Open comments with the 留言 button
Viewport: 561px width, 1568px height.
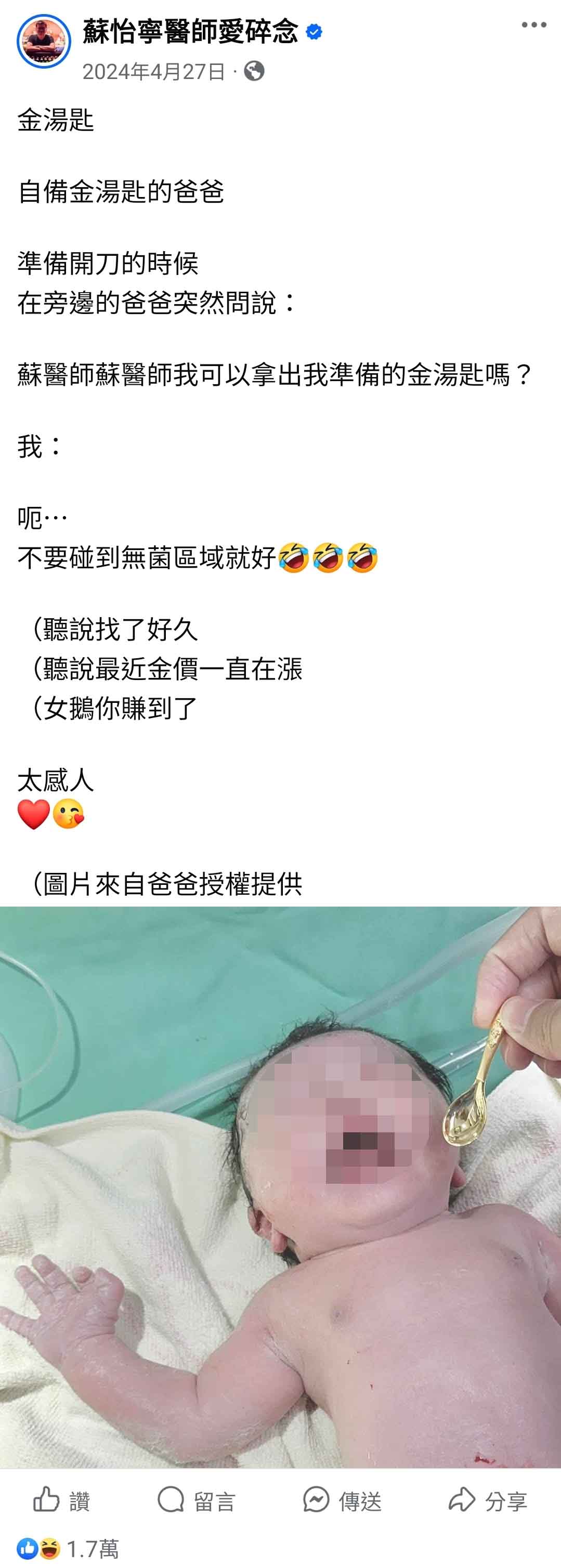coord(196,1501)
